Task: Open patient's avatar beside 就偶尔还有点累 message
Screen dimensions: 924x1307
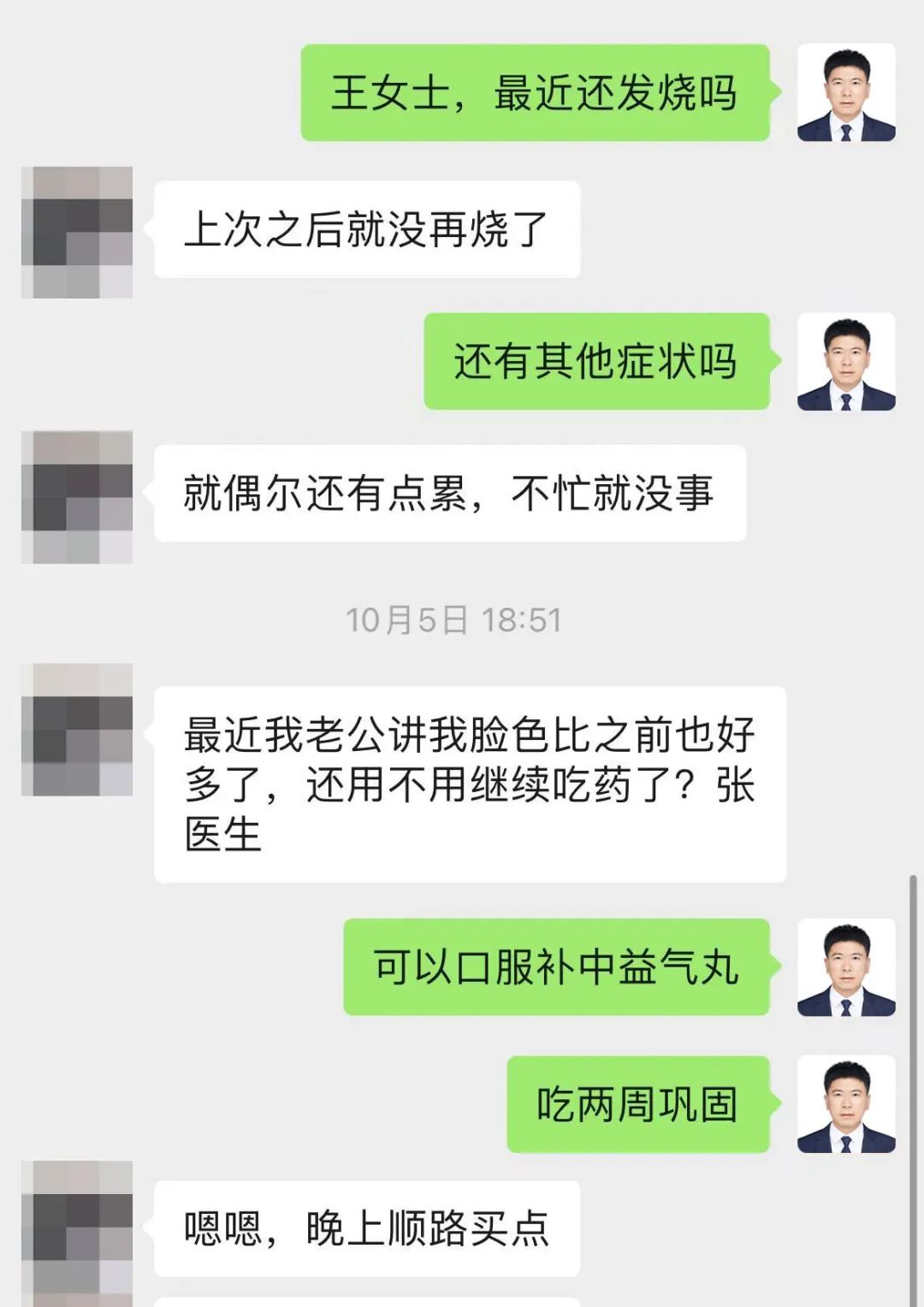Action: (x=77, y=497)
